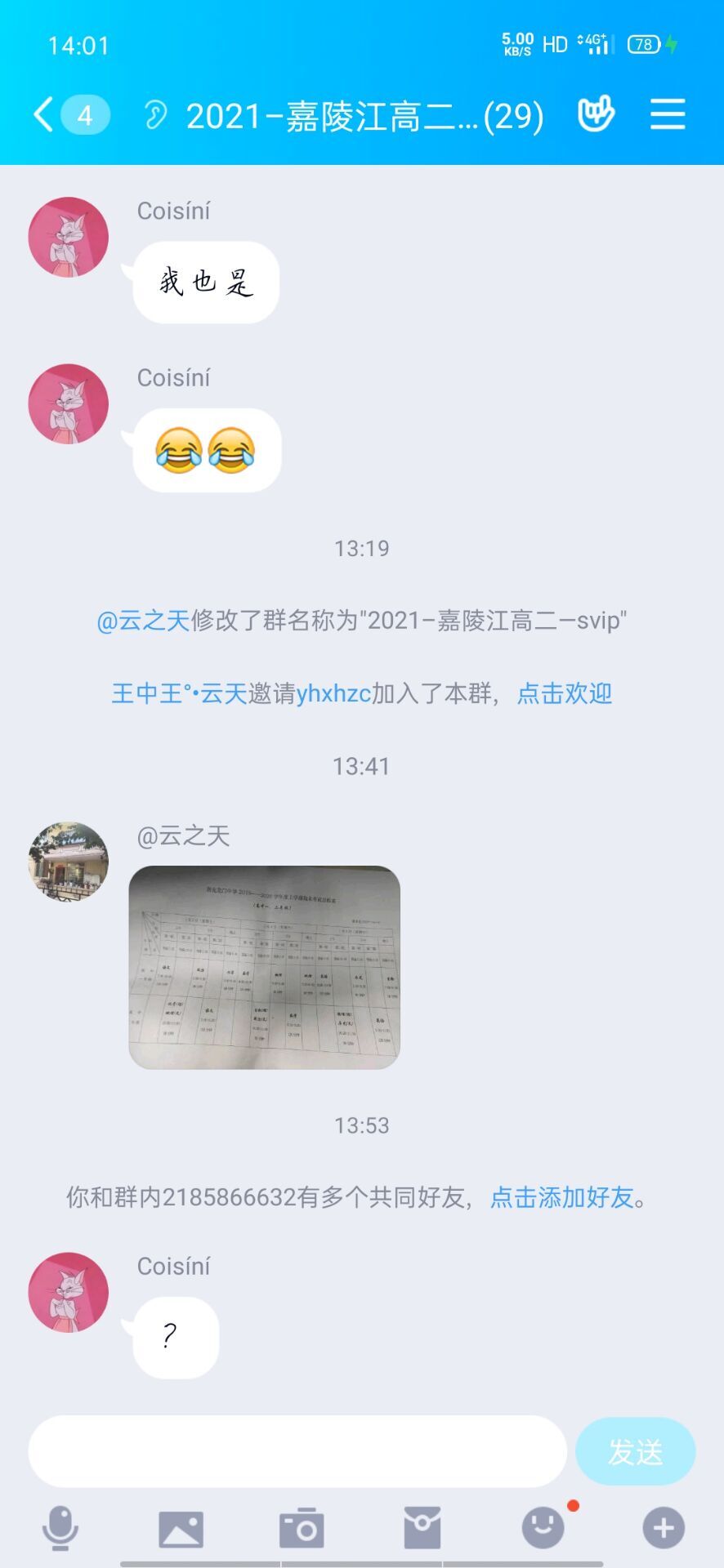
Task: Open the image gallery picker
Action: click(181, 1528)
